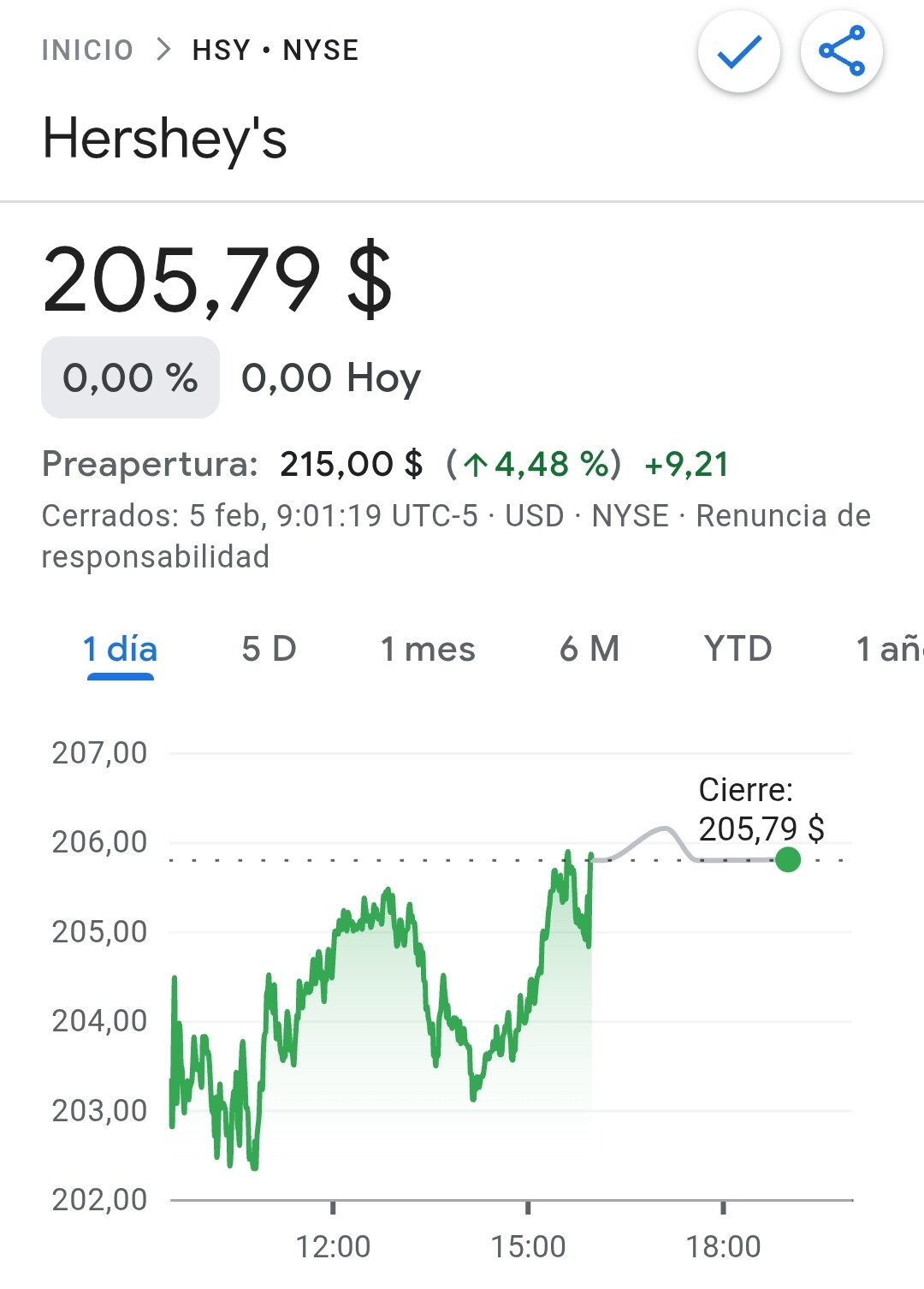Switch to the 5 D range

point(269,649)
